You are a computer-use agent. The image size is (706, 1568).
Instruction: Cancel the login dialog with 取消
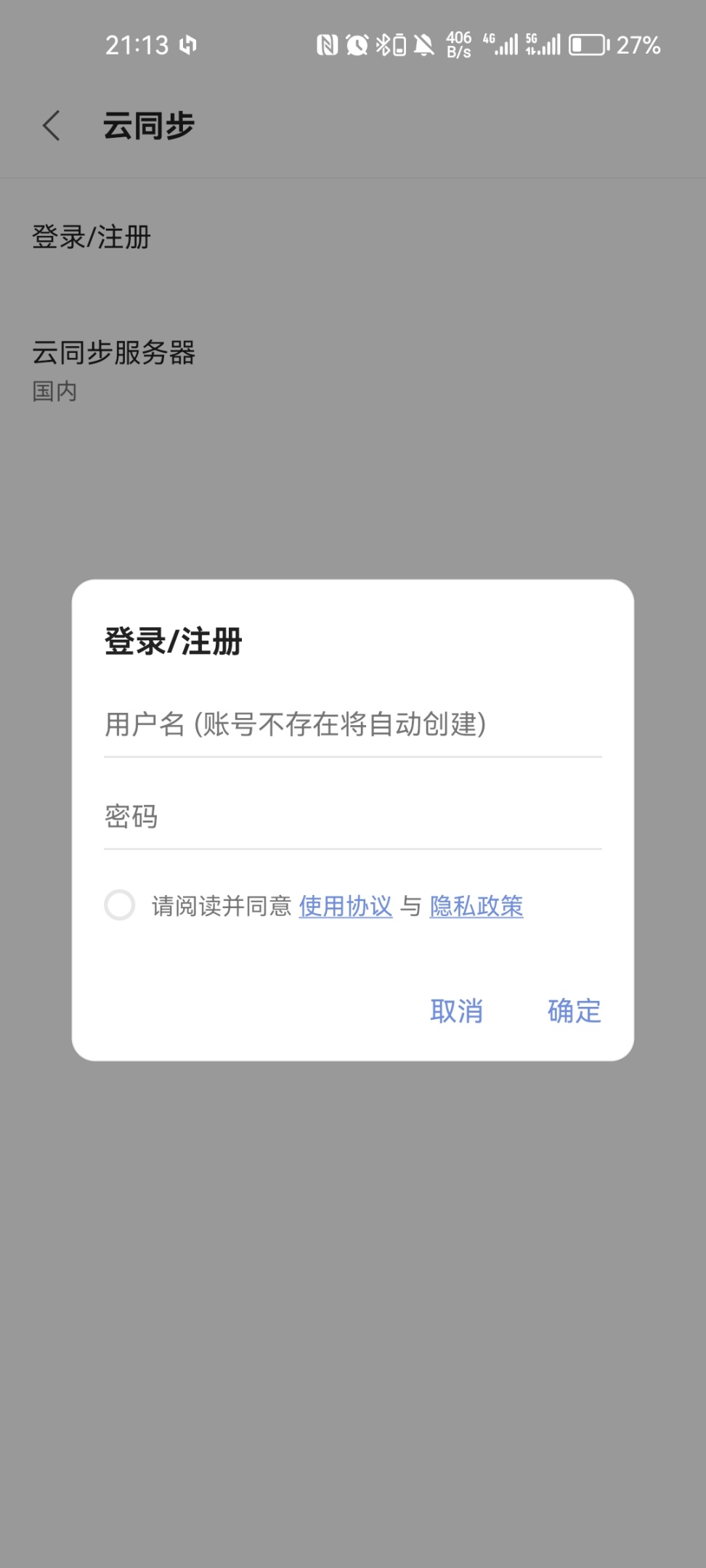456,1010
